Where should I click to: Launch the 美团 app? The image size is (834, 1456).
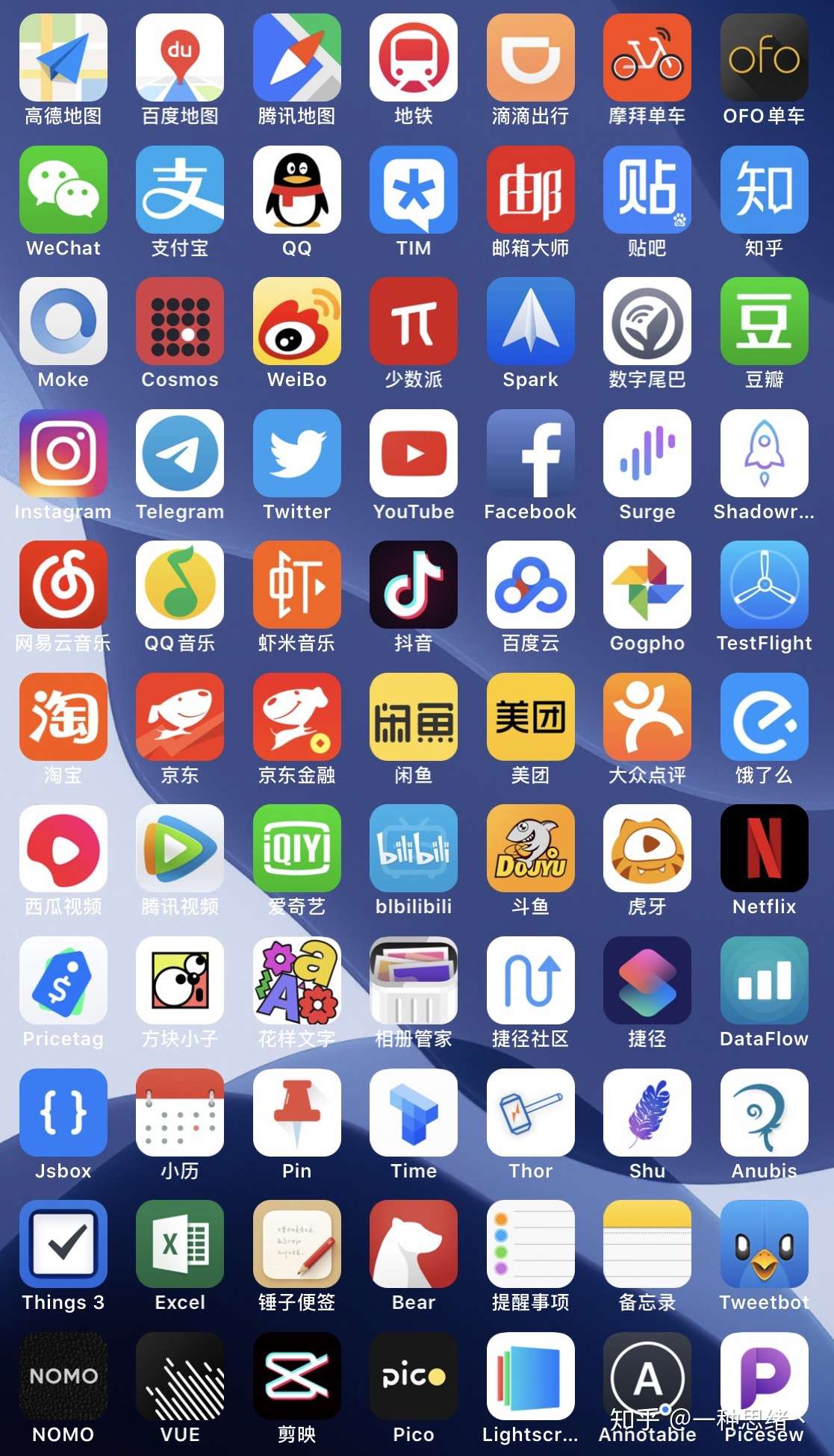pos(530,716)
